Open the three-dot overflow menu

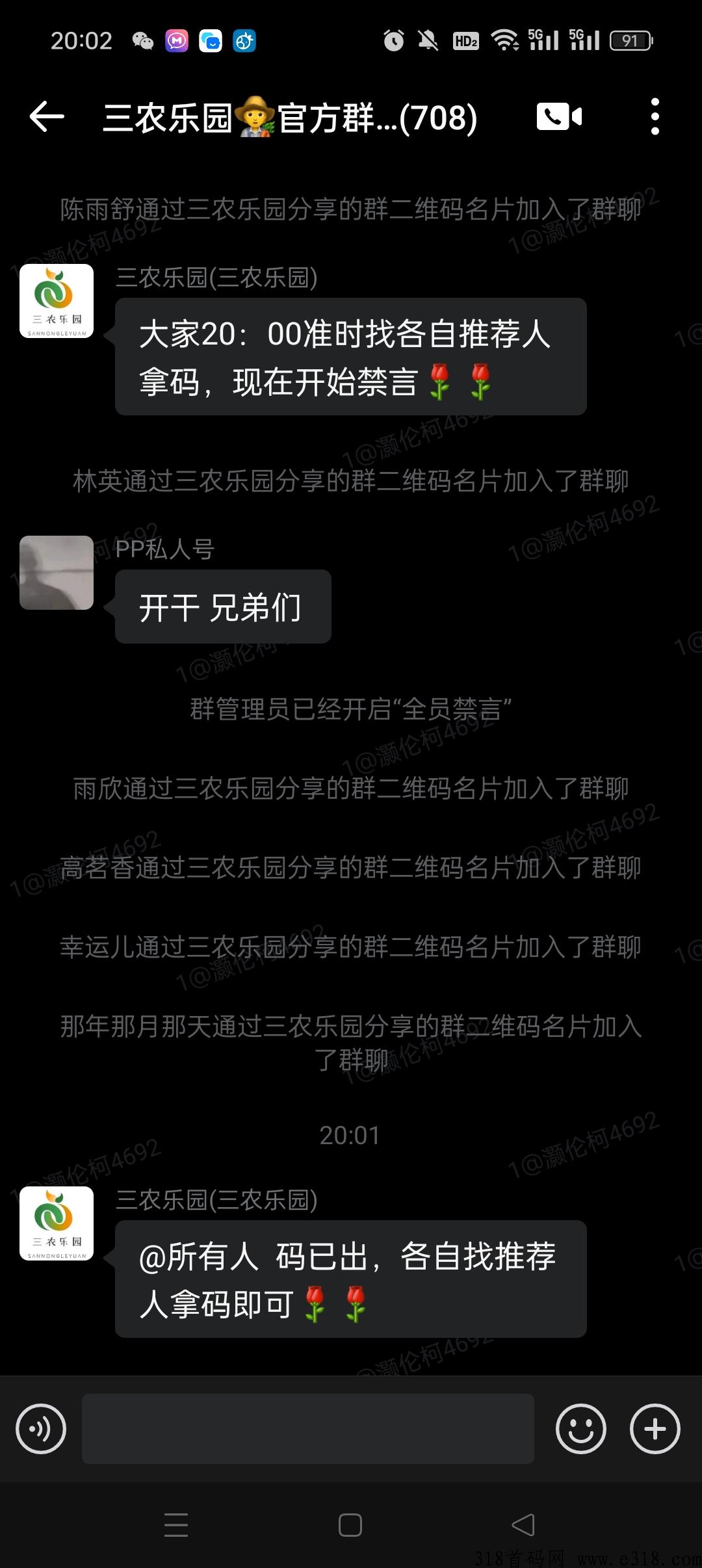click(x=655, y=117)
